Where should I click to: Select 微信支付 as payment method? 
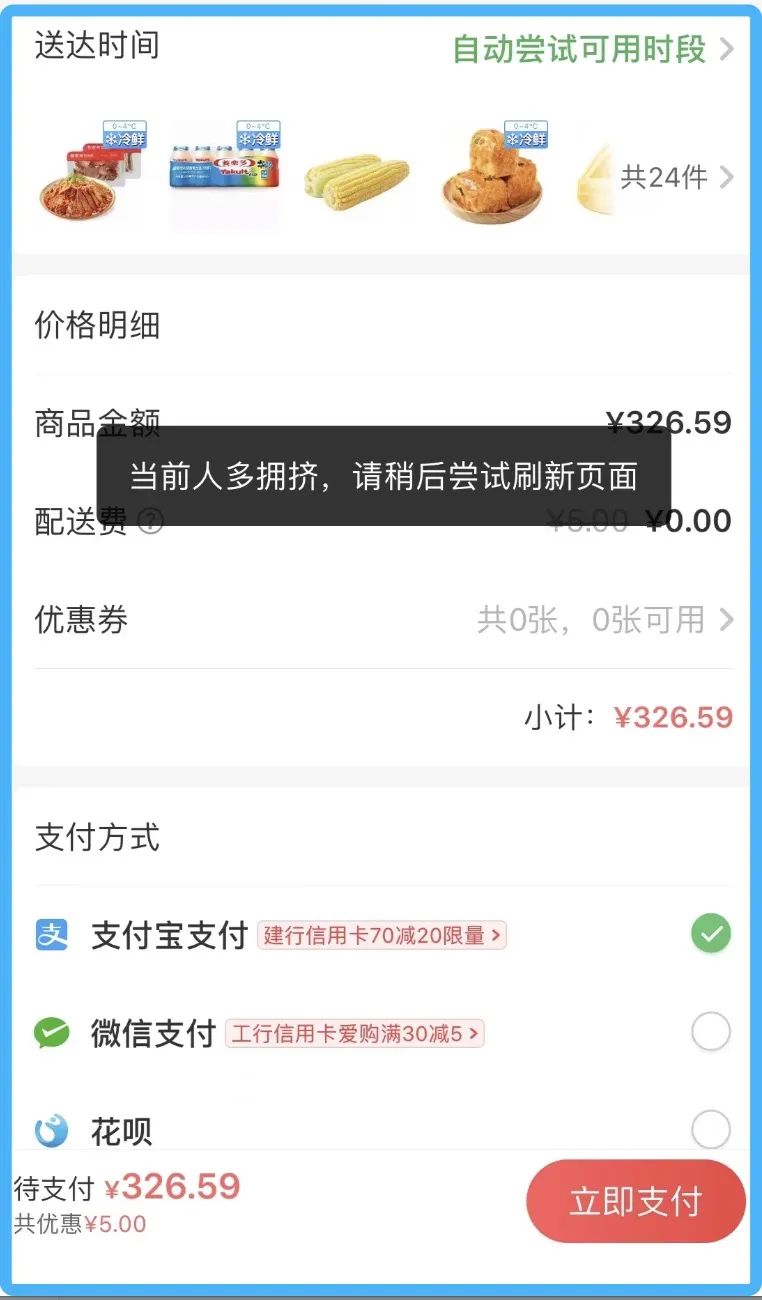point(711,1032)
